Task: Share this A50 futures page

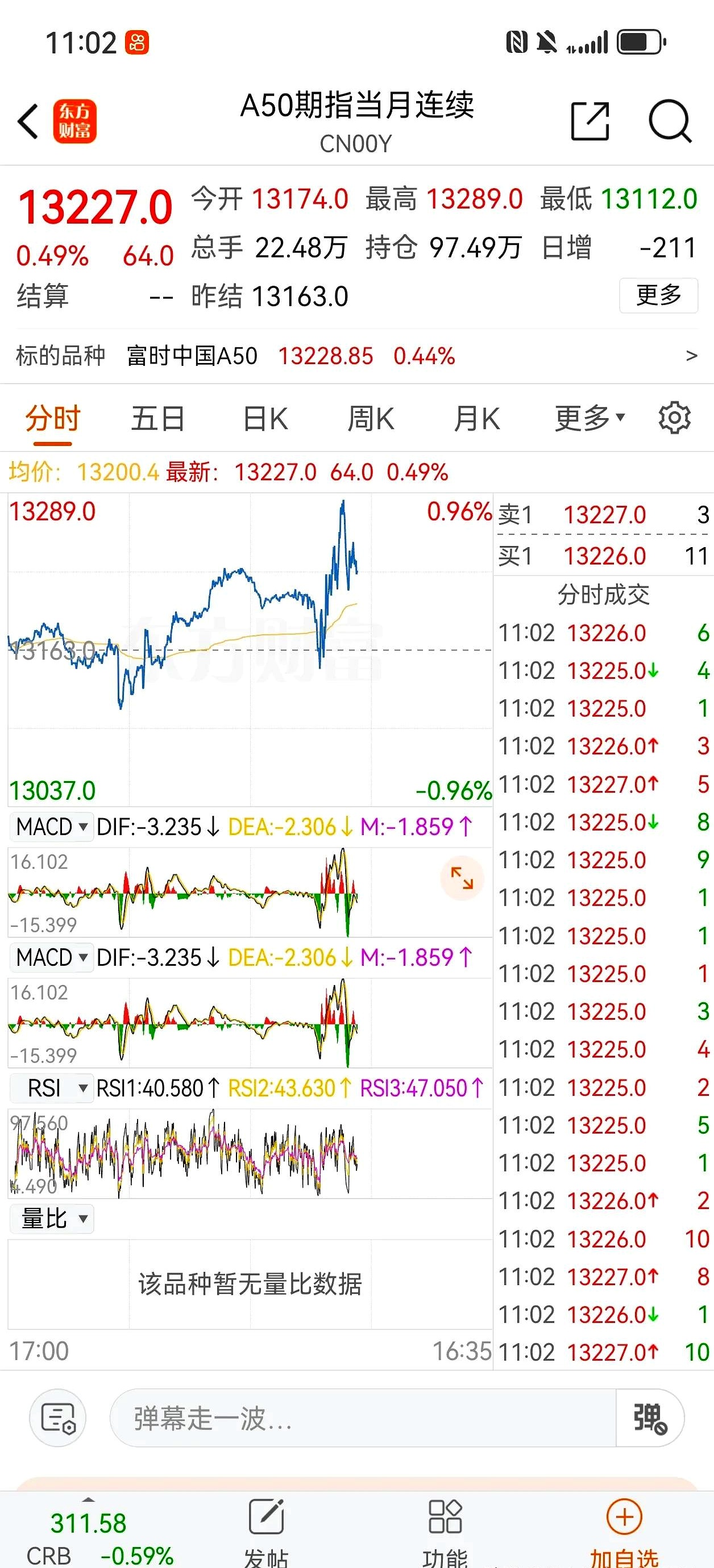Action: pos(590,121)
